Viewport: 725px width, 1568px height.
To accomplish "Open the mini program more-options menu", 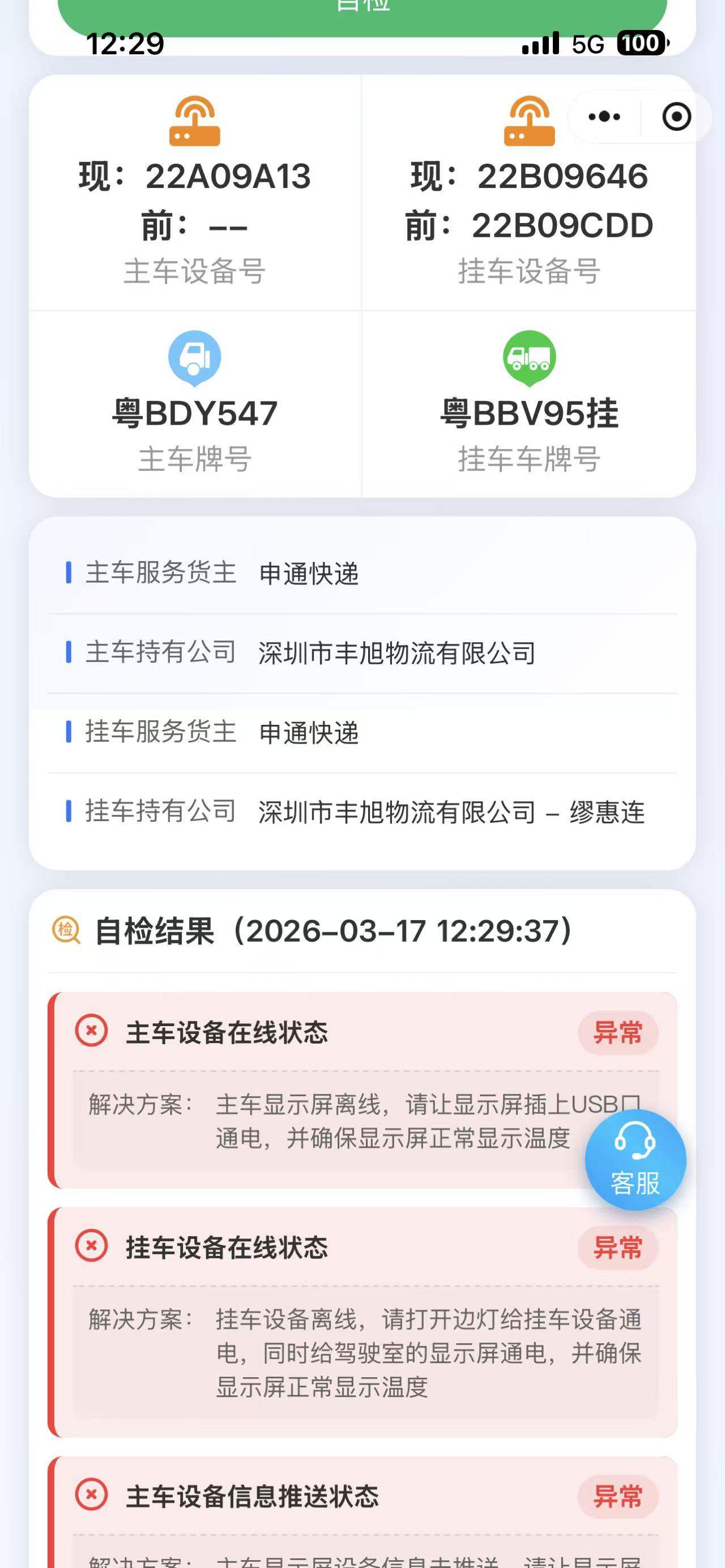I will pos(604,117).
